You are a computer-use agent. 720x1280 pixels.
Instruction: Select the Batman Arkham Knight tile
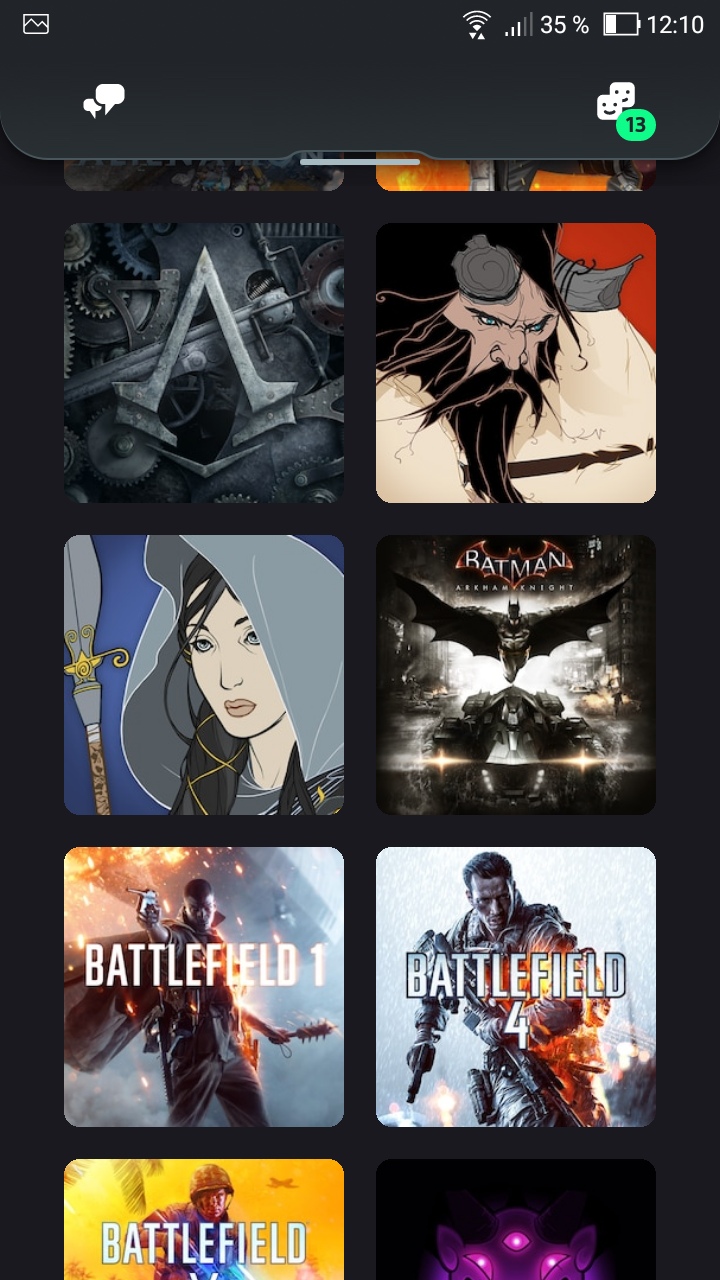point(516,675)
